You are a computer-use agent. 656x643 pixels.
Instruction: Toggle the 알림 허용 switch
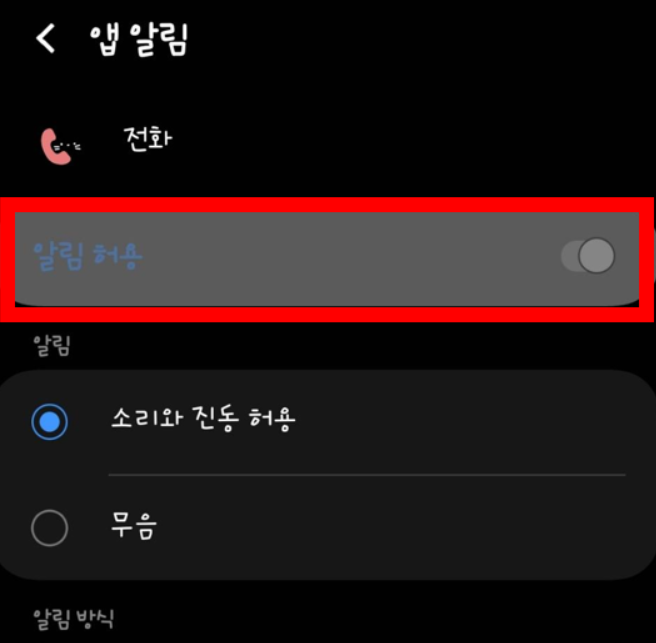[588, 256]
